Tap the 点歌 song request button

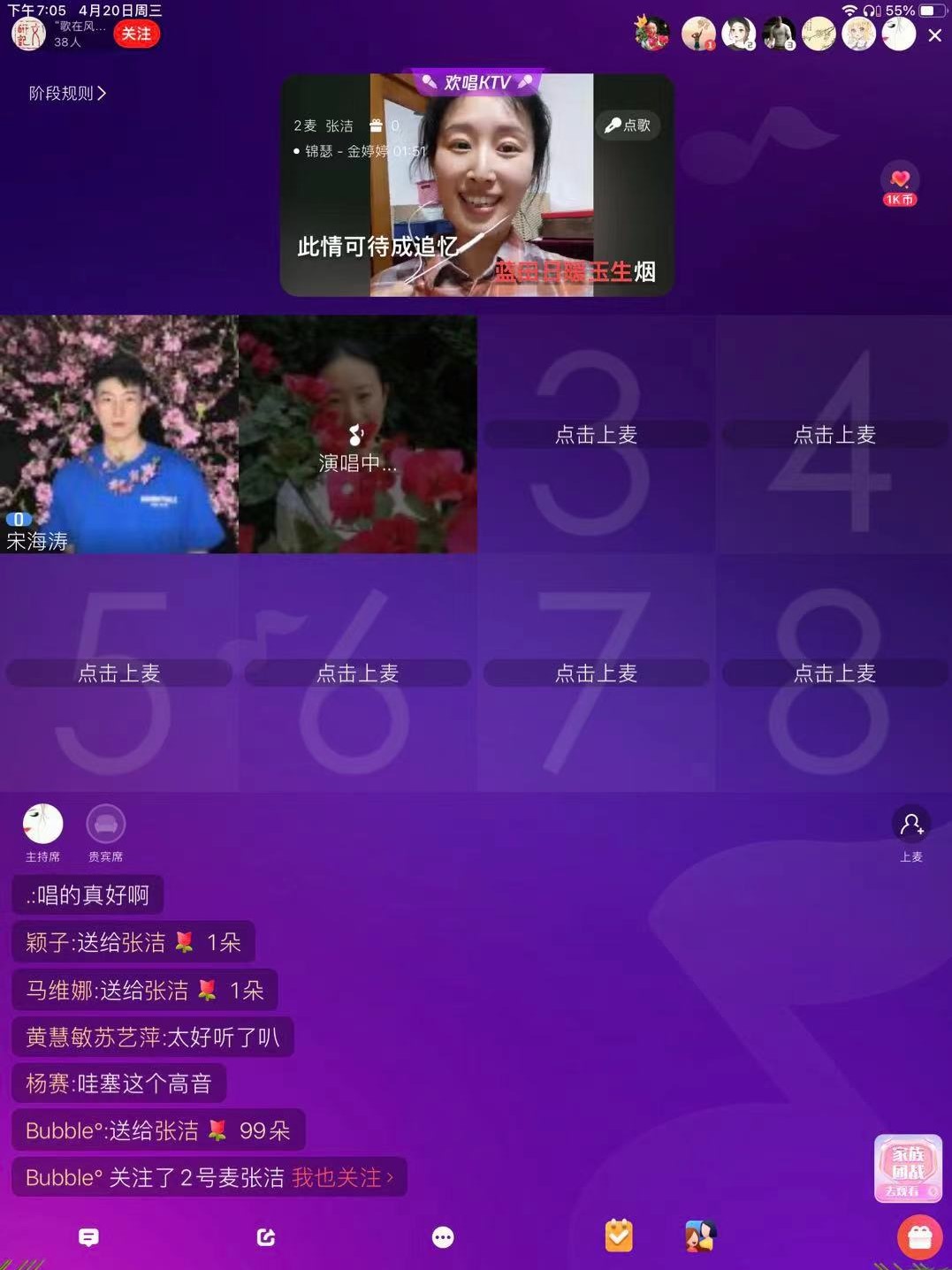(628, 125)
